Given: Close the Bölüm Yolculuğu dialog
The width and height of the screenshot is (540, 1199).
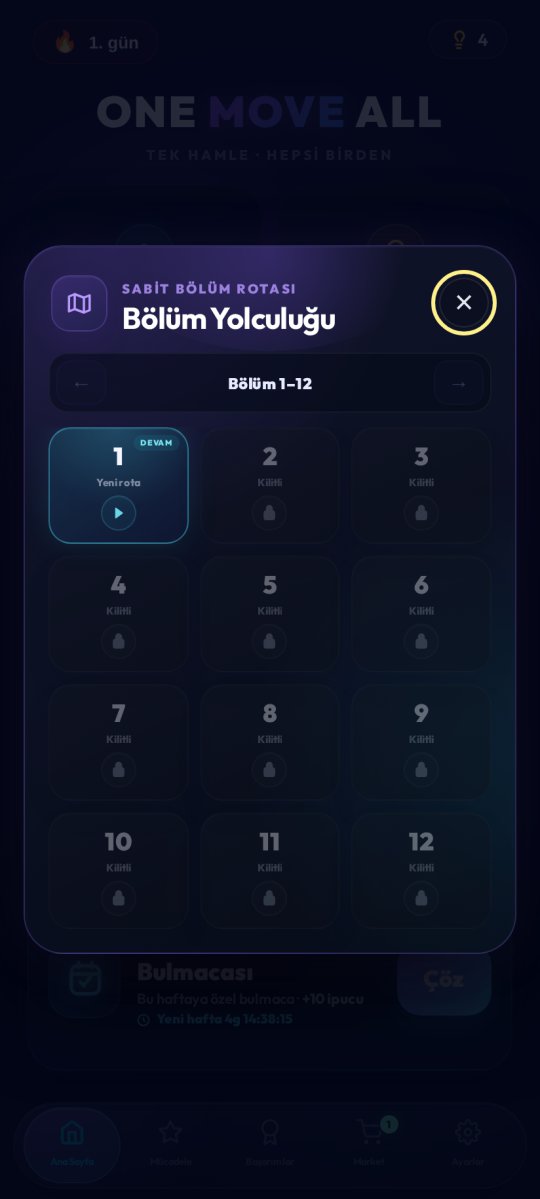Looking at the screenshot, I should click(x=464, y=303).
